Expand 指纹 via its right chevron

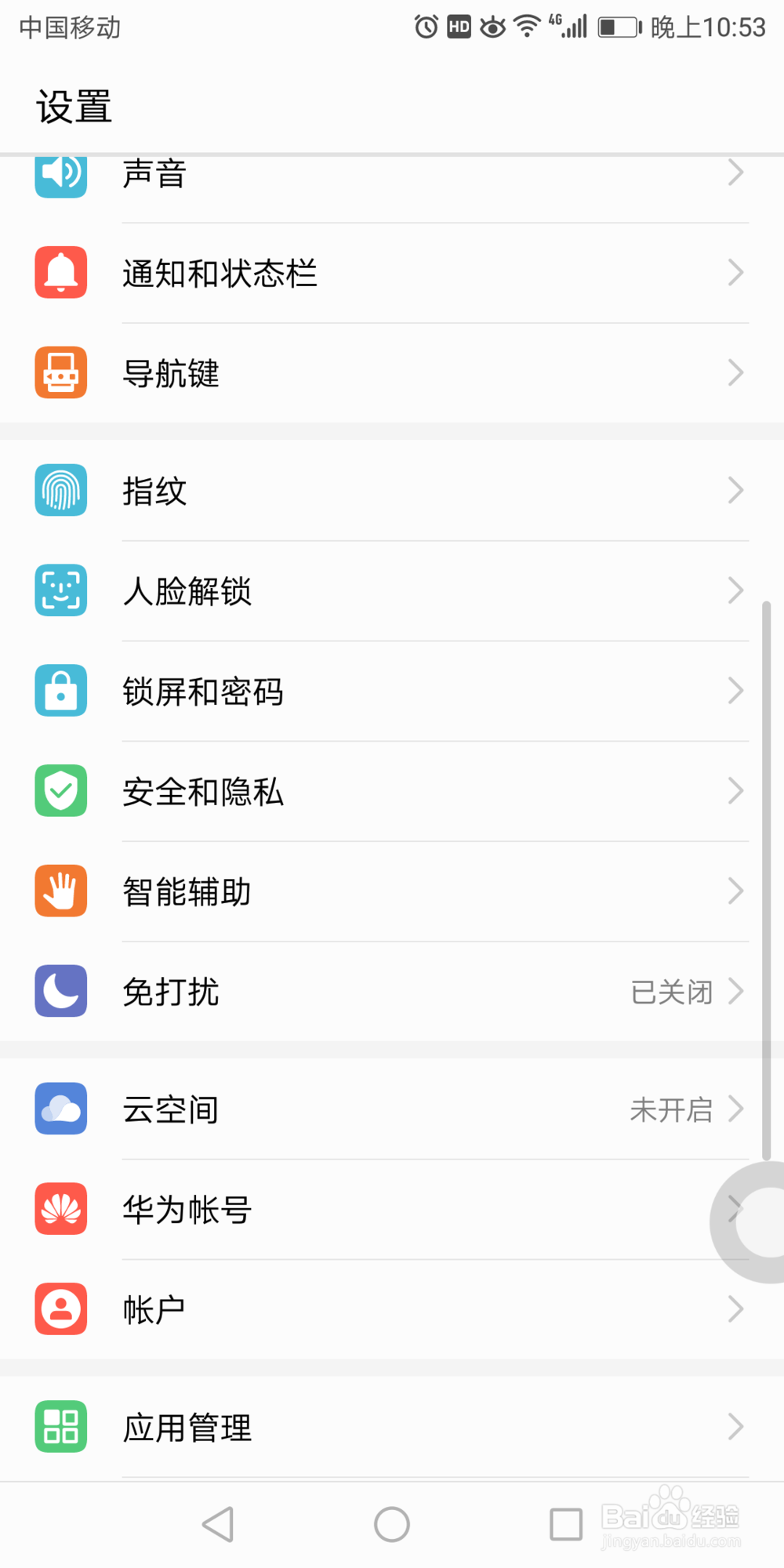(x=735, y=491)
